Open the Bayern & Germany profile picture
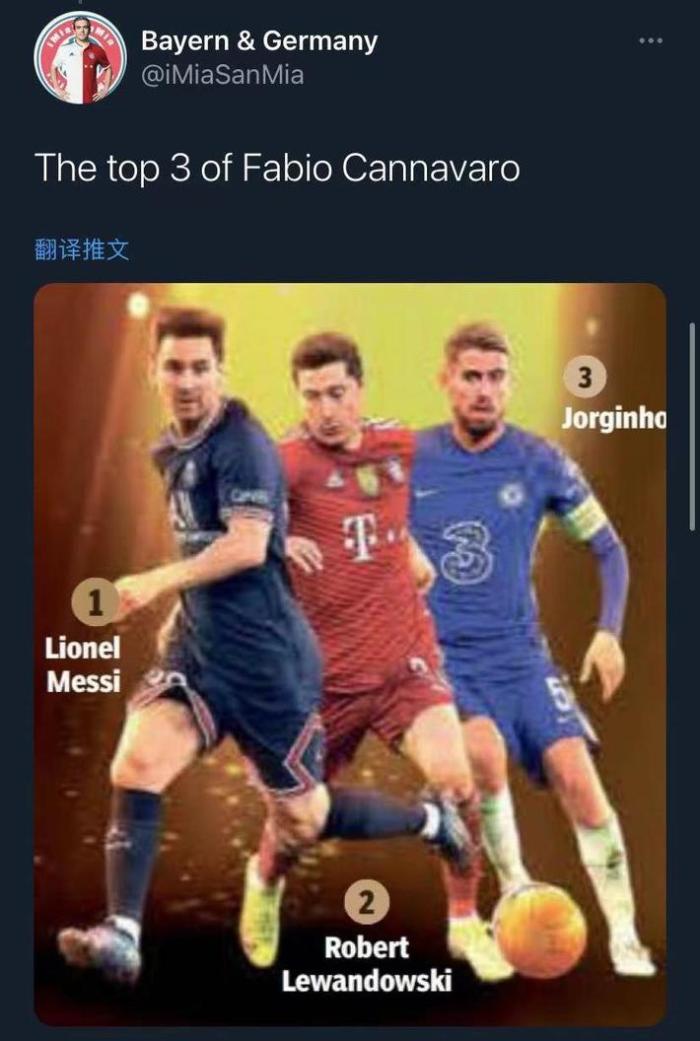Image resolution: width=700 pixels, height=1041 pixels. point(80,57)
